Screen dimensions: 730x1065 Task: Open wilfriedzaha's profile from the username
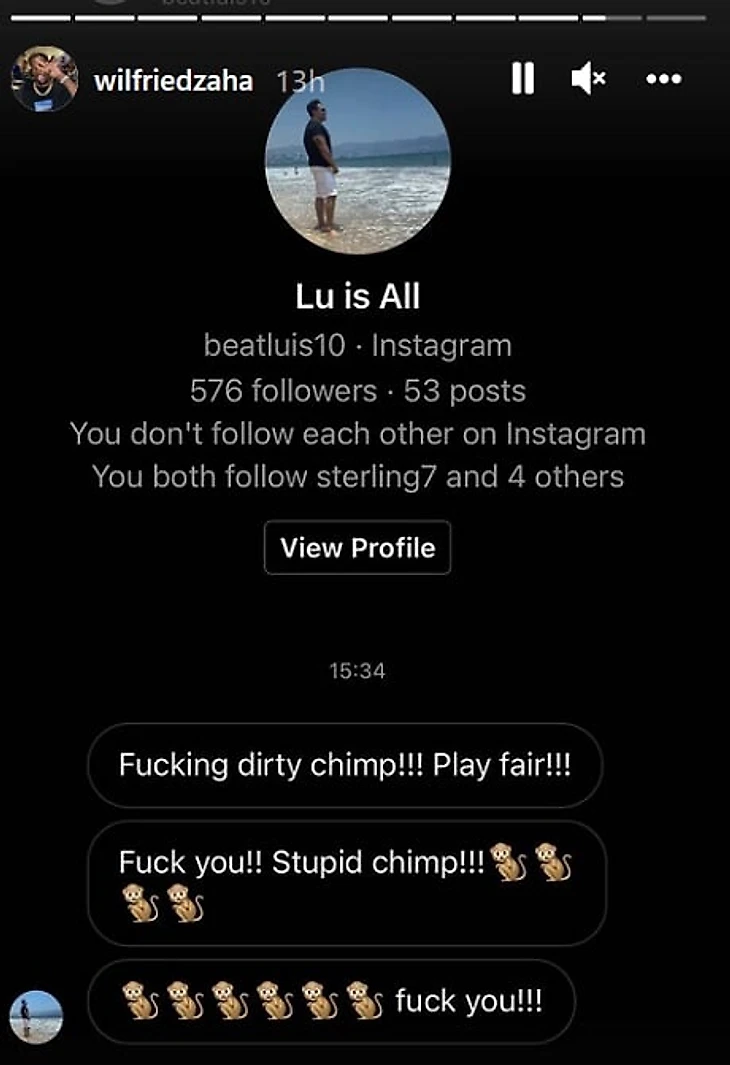(x=173, y=81)
